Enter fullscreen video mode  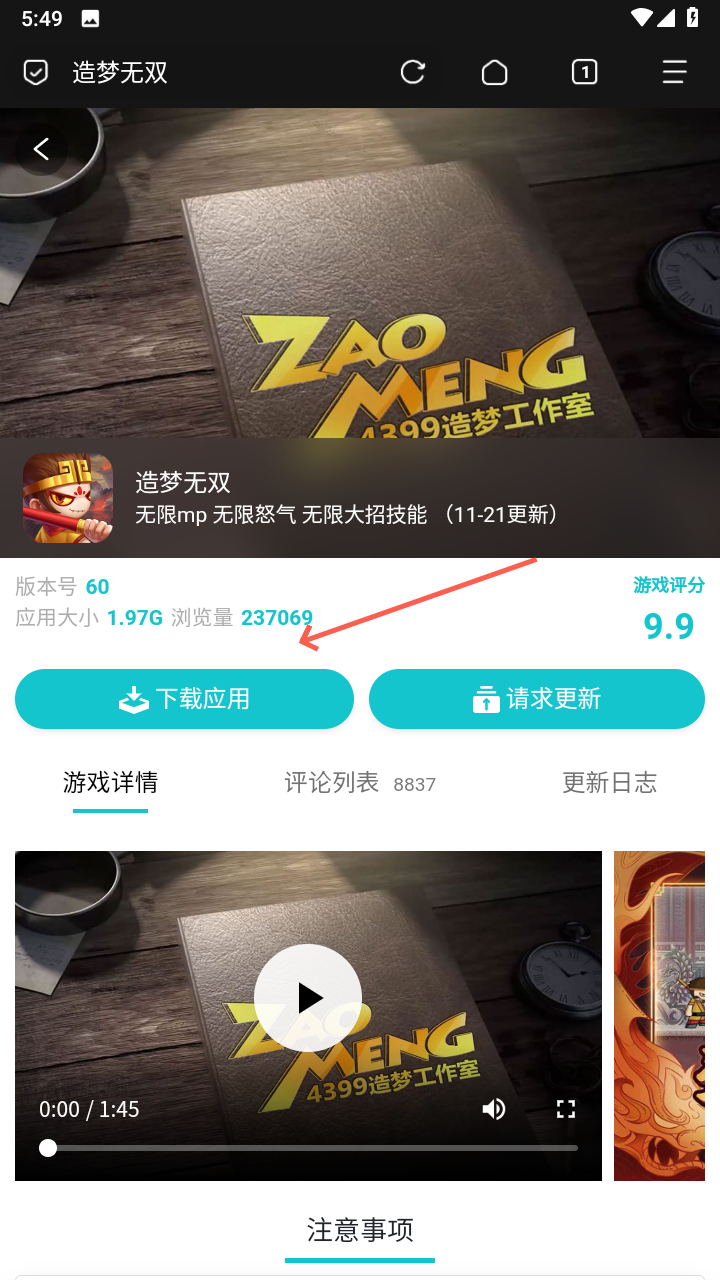pos(566,1109)
